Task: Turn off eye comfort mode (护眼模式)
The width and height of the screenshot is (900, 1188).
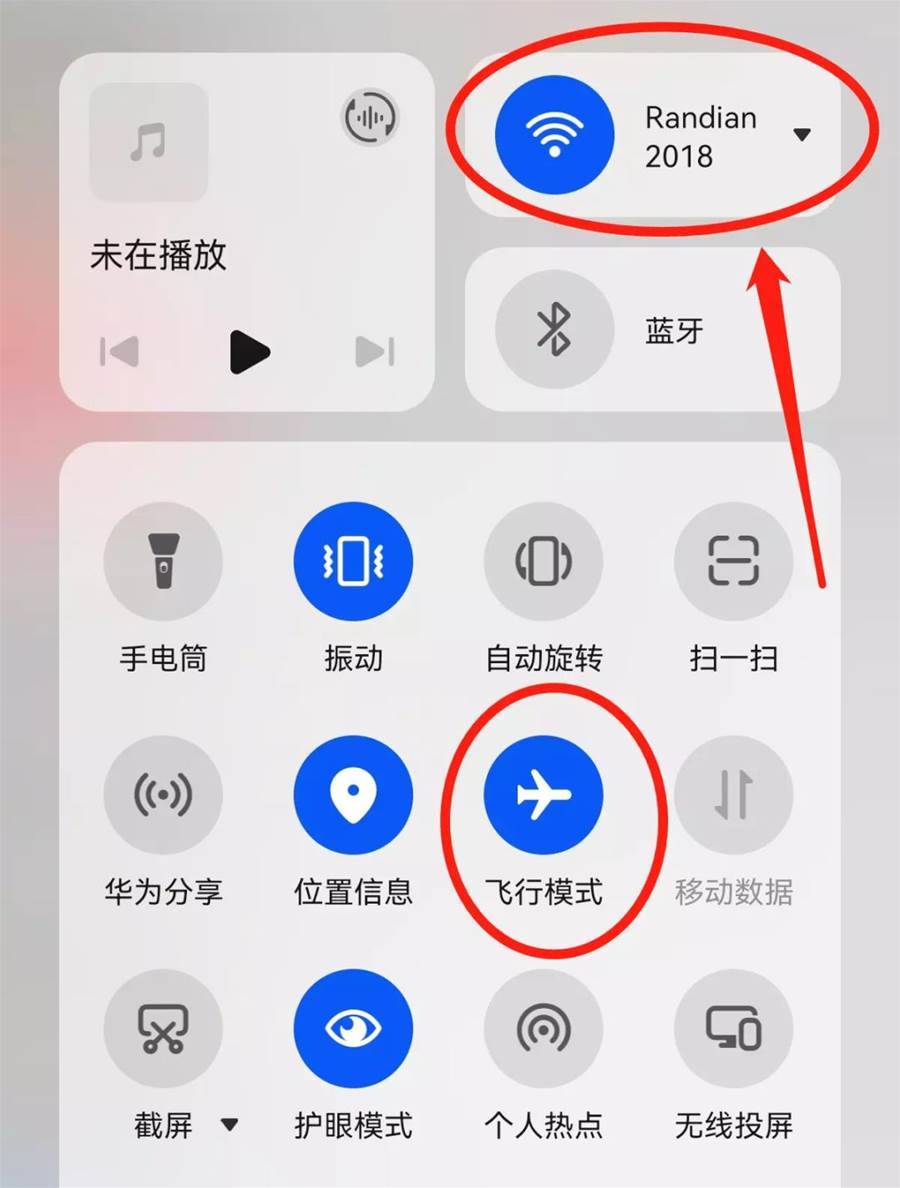Action: (353, 1029)
